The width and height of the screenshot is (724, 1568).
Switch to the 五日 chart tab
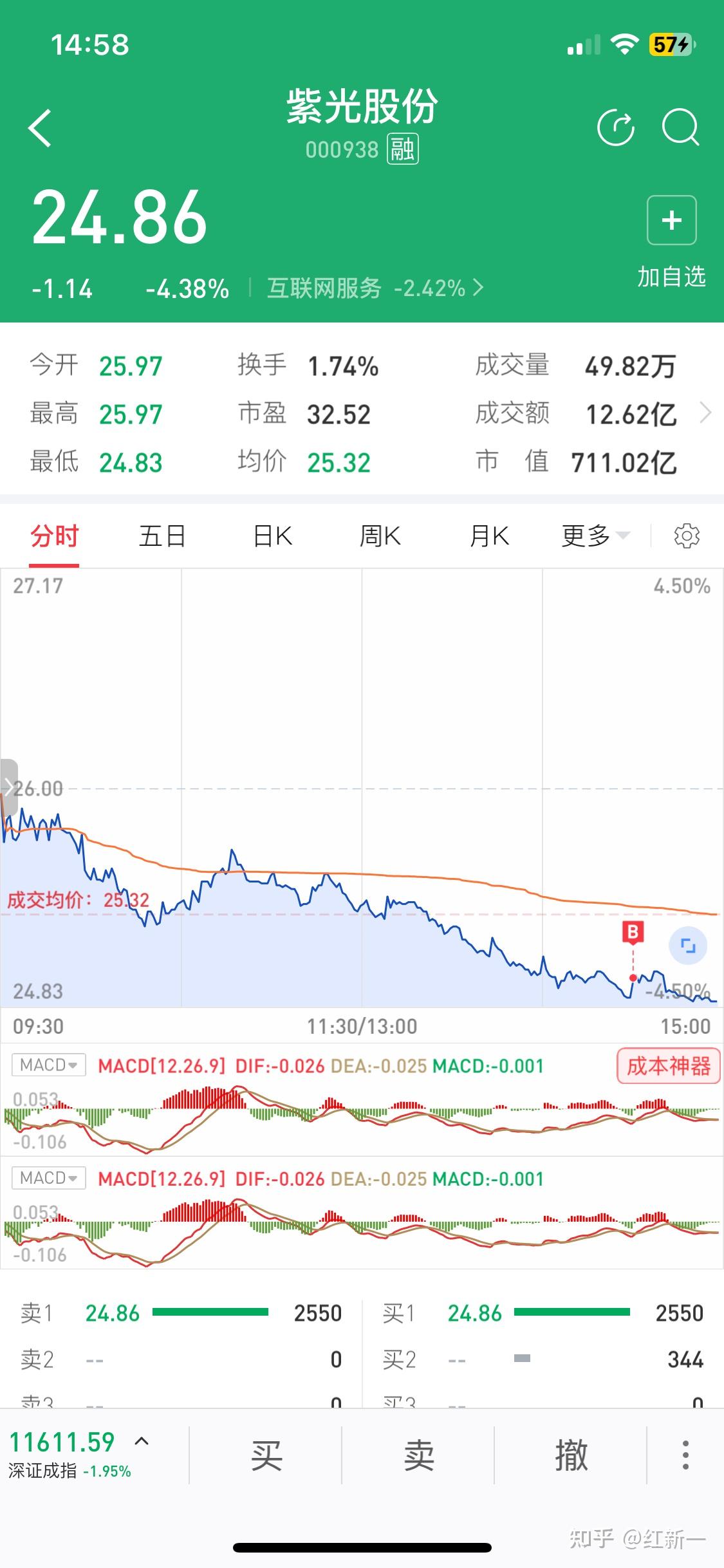pos(162,536)
